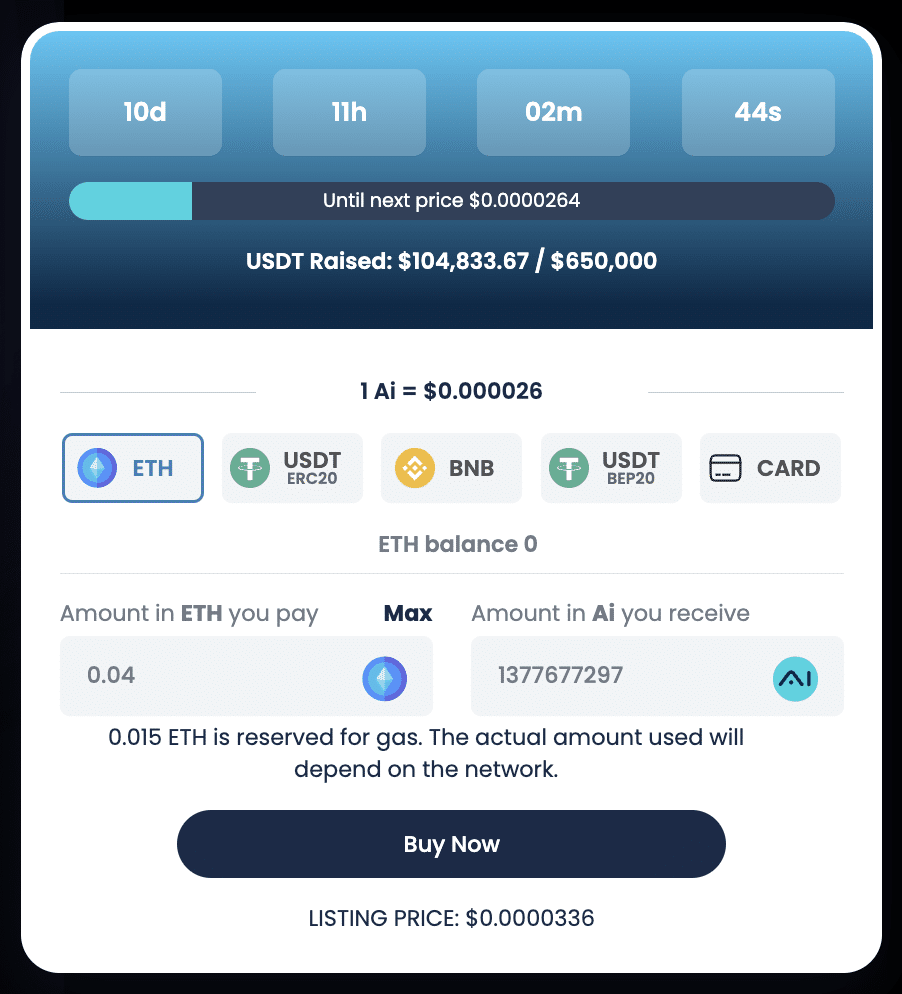The height and width of the screenshot is (994, 902).
Task: Pay with CARD option
Action: coord(769,468)
